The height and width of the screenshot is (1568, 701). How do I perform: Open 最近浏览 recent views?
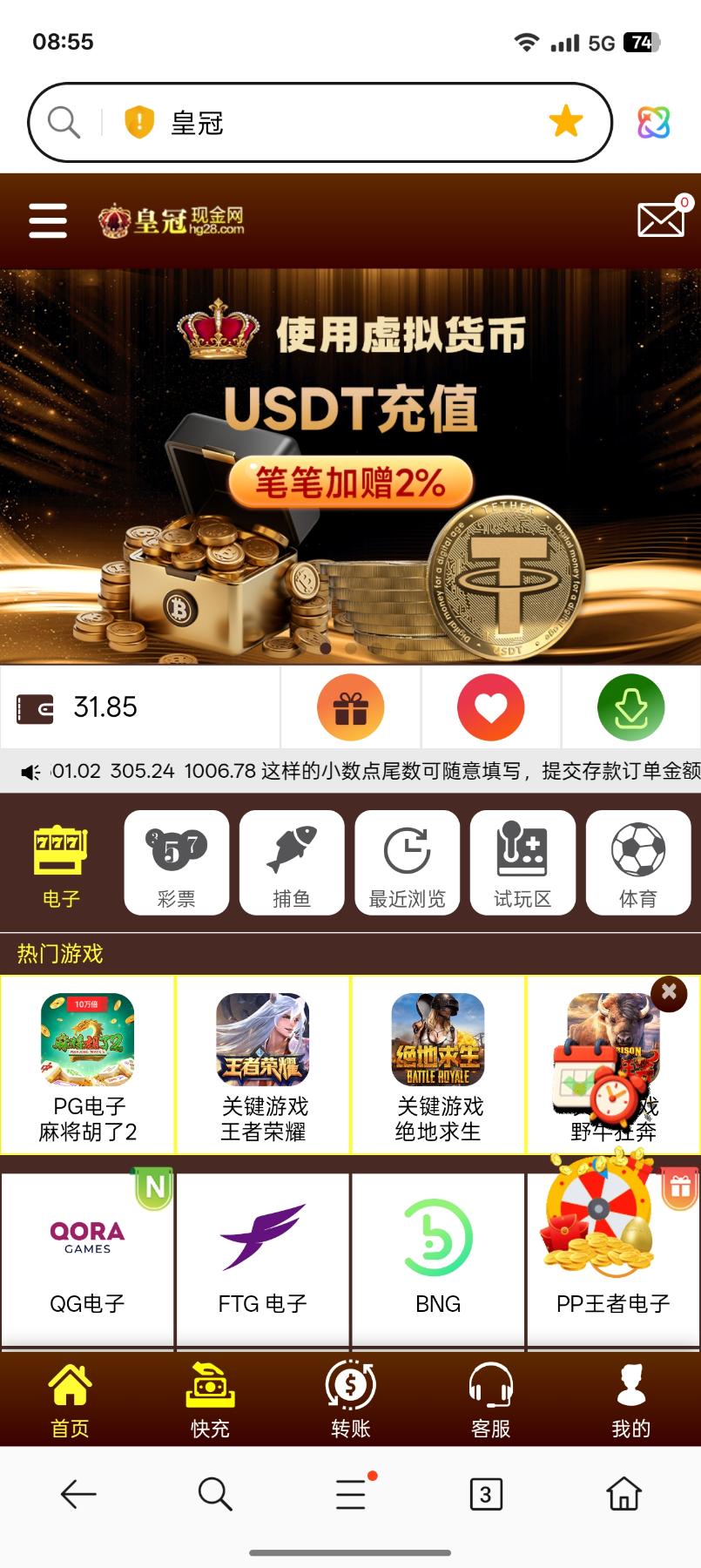pos(407,862)
